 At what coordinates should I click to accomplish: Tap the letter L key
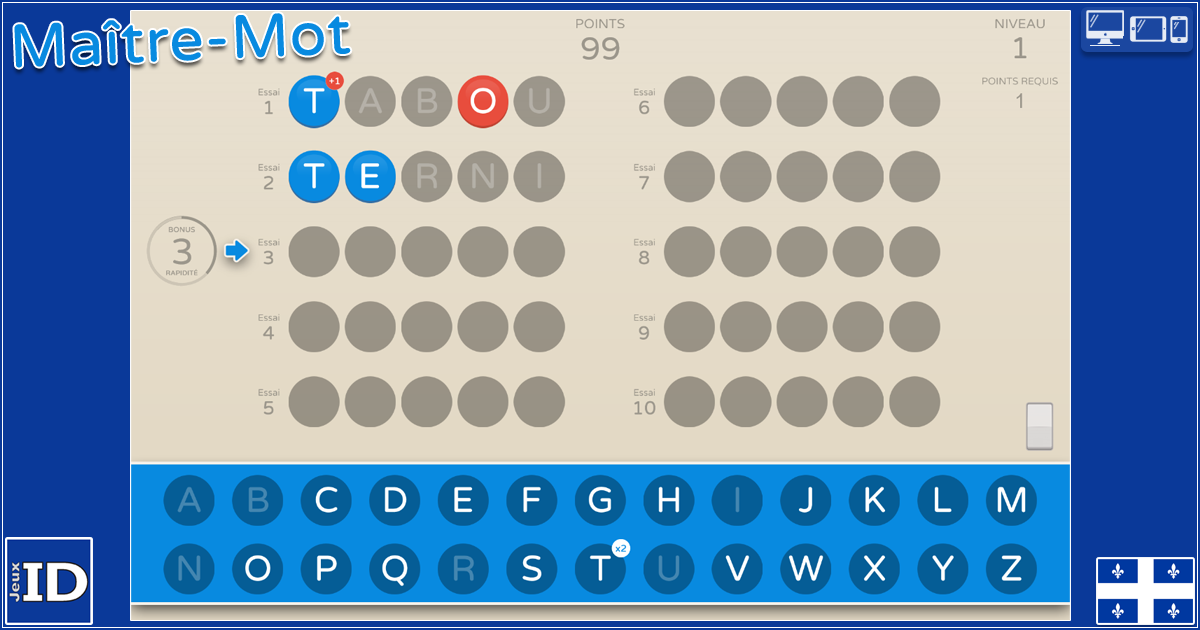[942, 500]
